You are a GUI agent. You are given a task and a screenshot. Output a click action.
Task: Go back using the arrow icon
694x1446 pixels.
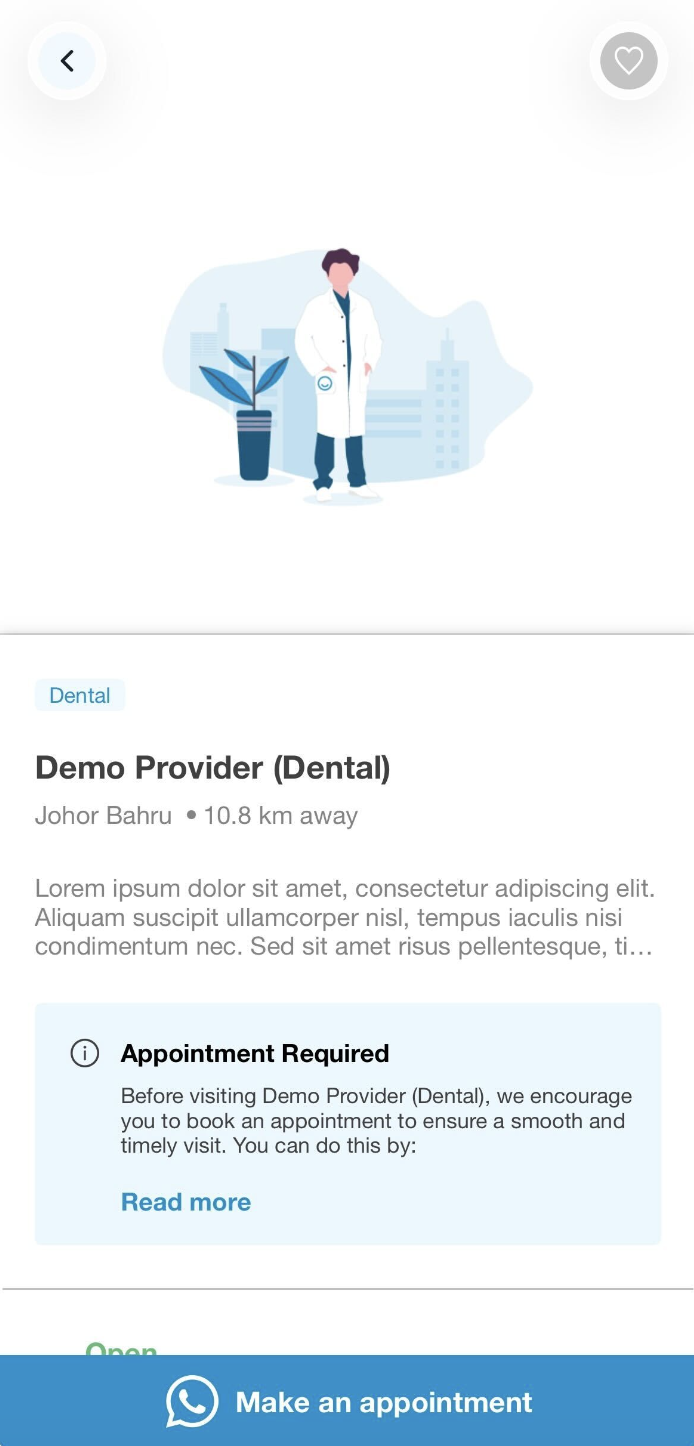click(67, 61)
